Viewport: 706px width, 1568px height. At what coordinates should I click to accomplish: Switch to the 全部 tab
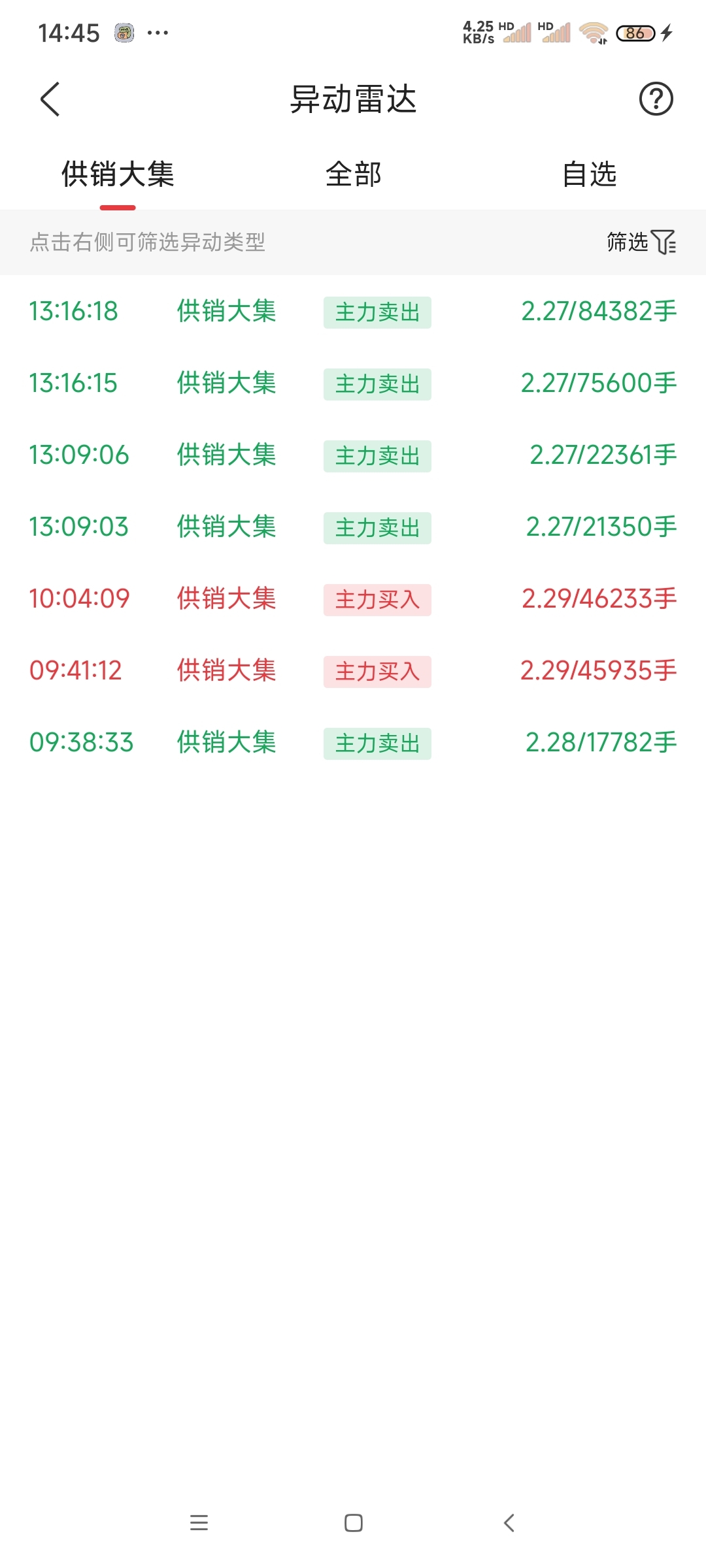tap(353, 174)
